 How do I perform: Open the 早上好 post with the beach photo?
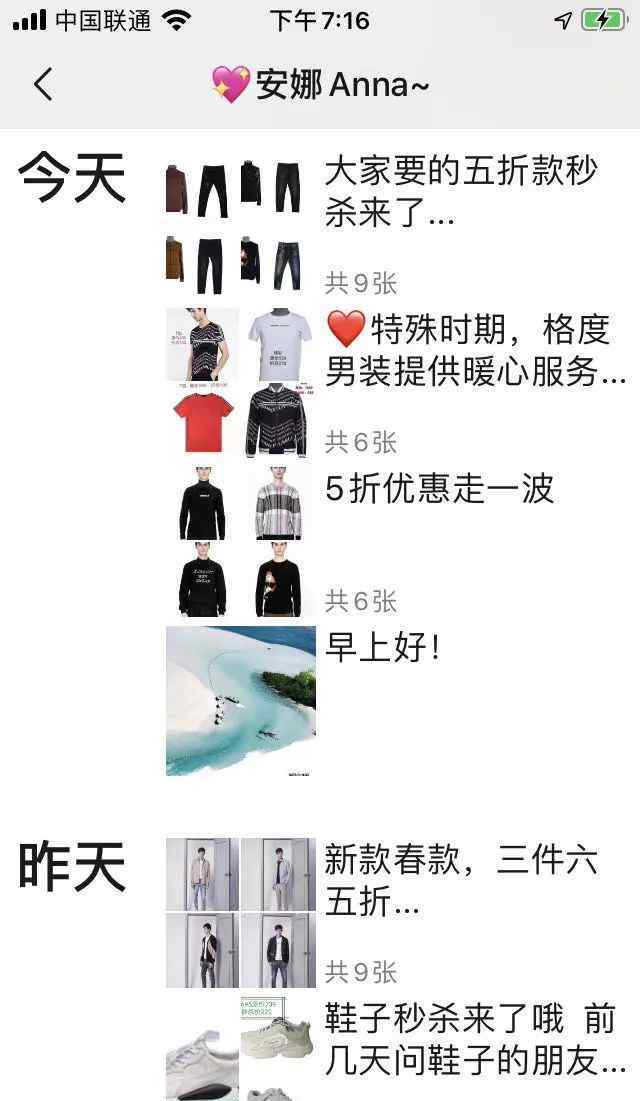coord(384,648)
